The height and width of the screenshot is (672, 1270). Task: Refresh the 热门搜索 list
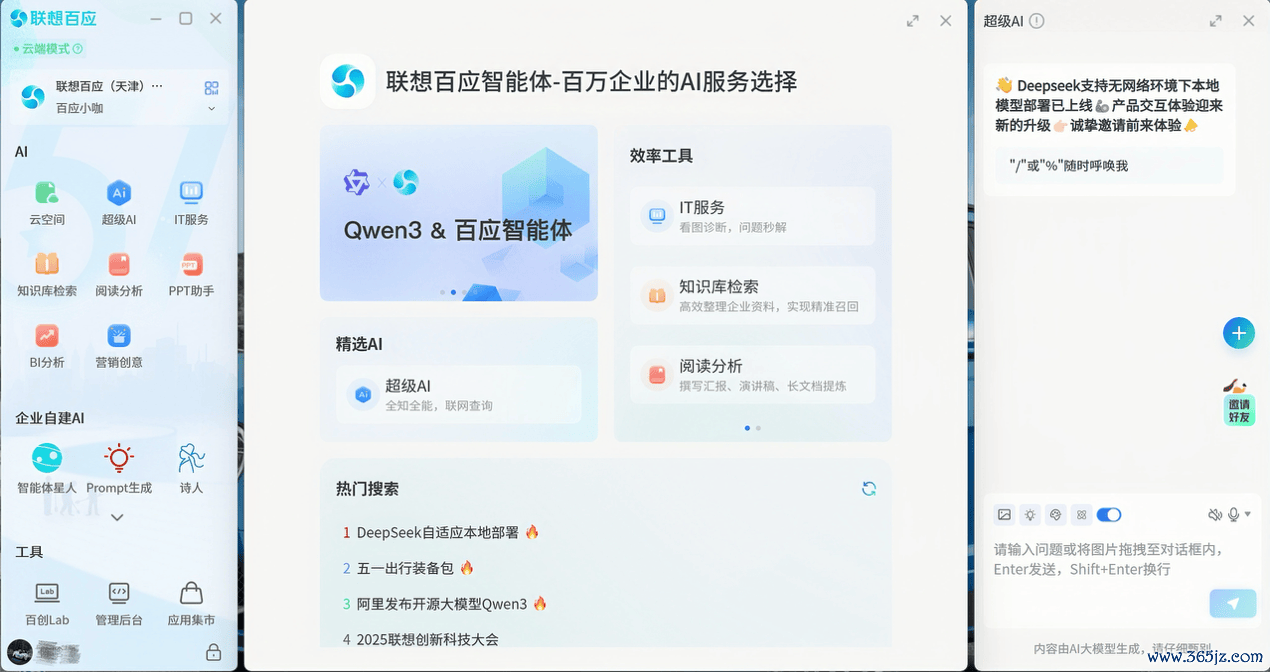tap(869, 488)
